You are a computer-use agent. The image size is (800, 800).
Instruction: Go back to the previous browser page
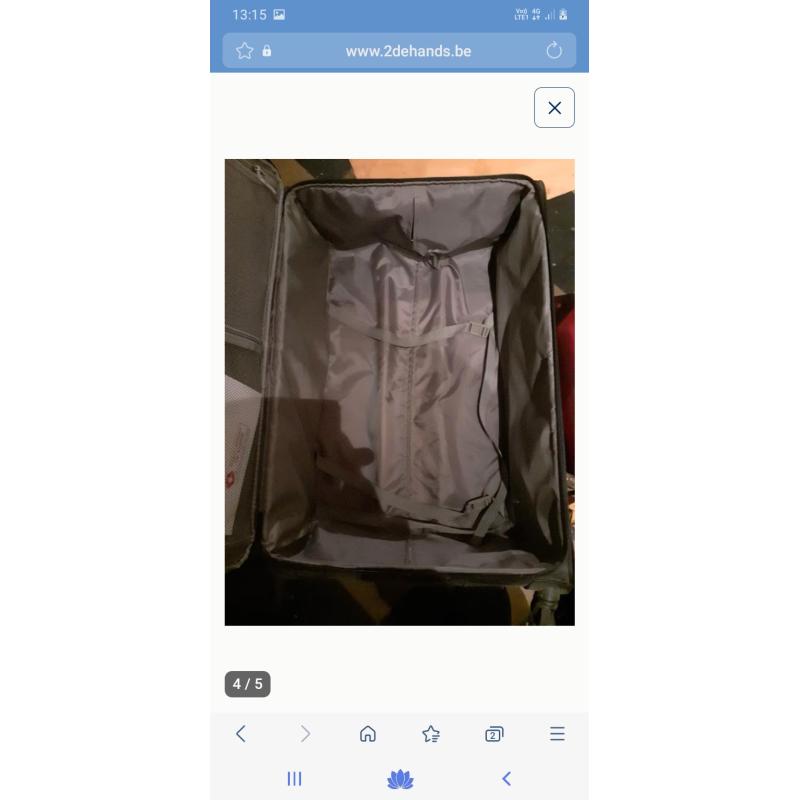tap(241, 734)
